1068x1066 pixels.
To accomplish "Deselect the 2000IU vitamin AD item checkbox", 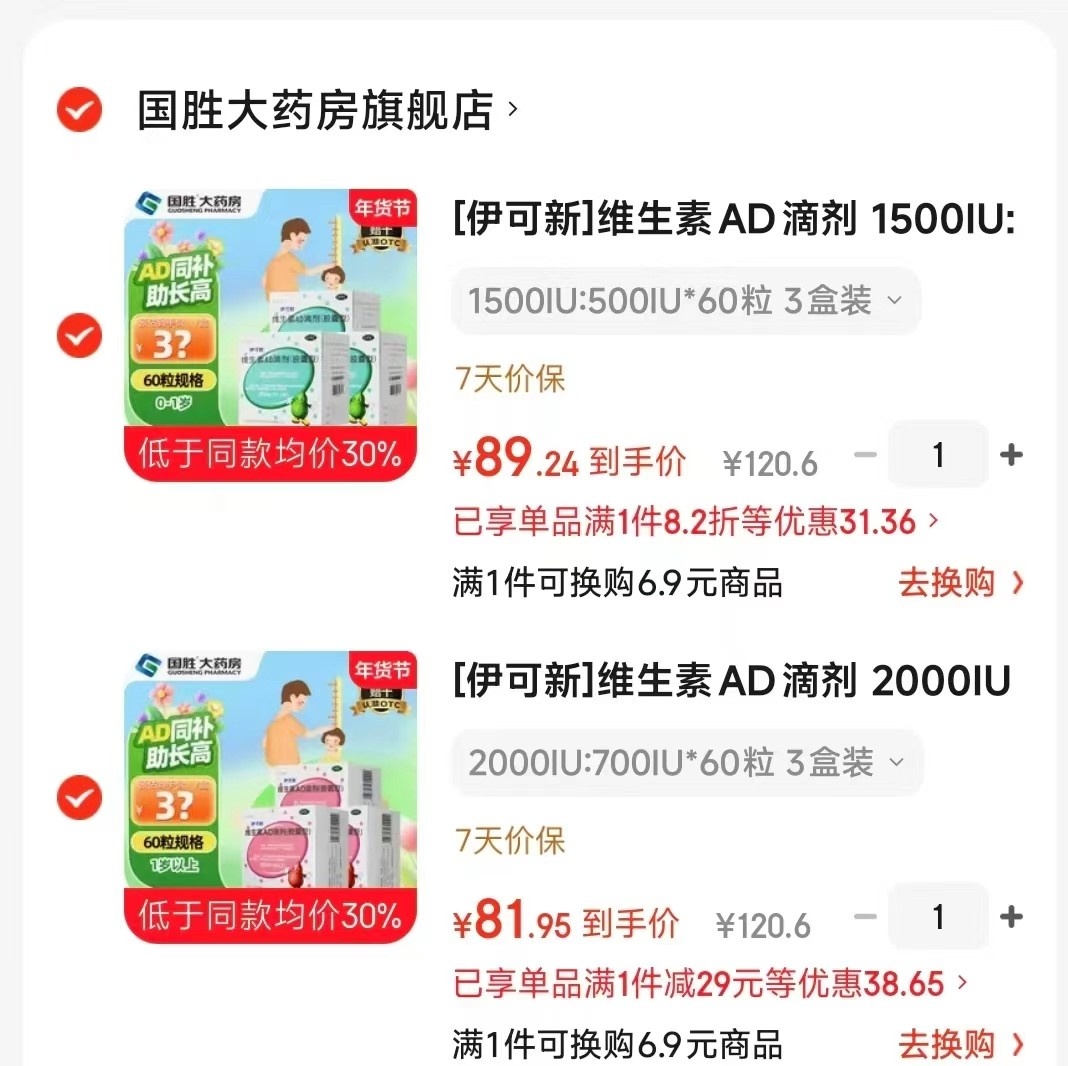I will 79,797.
